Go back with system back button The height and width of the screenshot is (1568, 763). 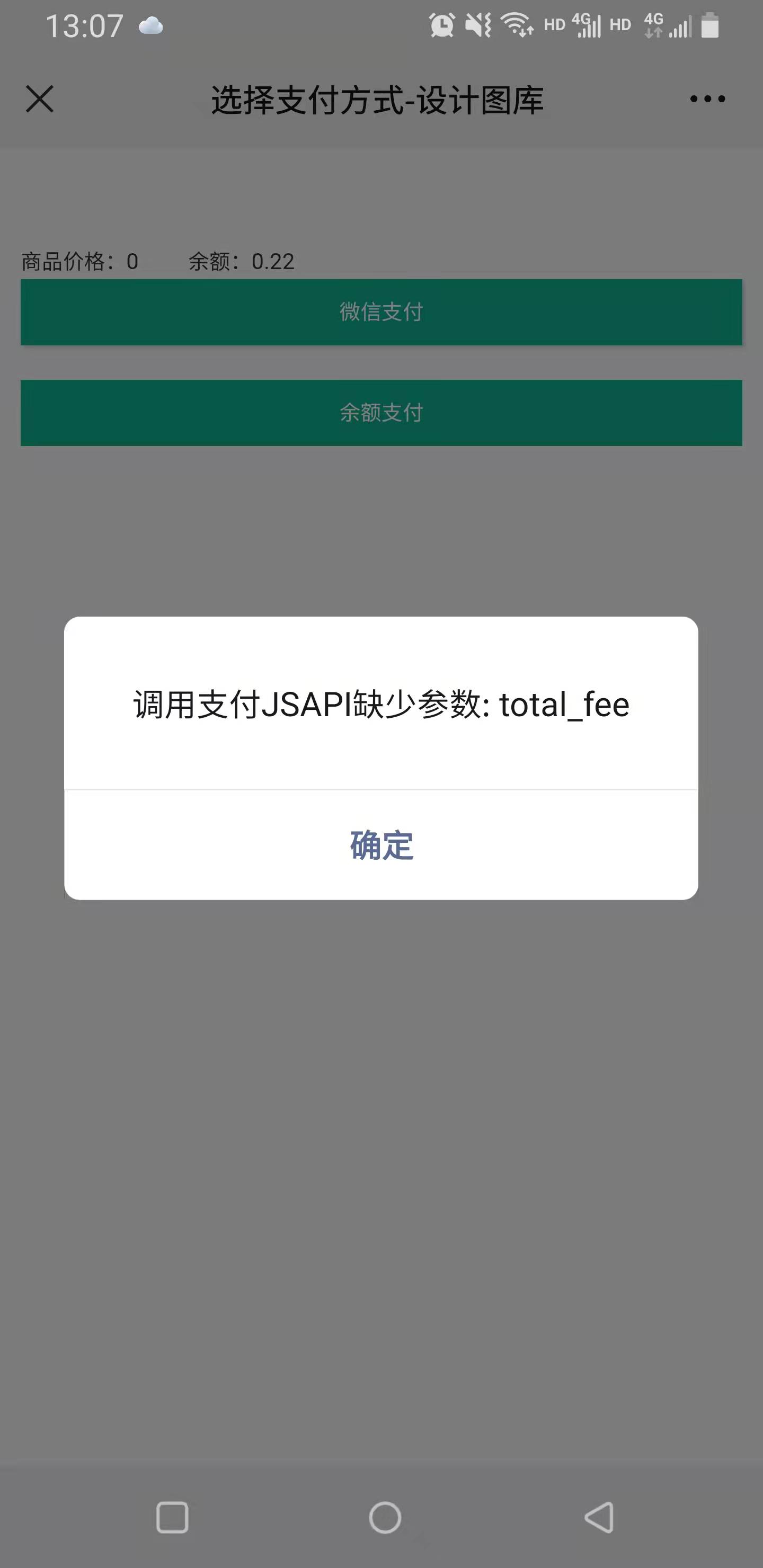click(599, 1518)
